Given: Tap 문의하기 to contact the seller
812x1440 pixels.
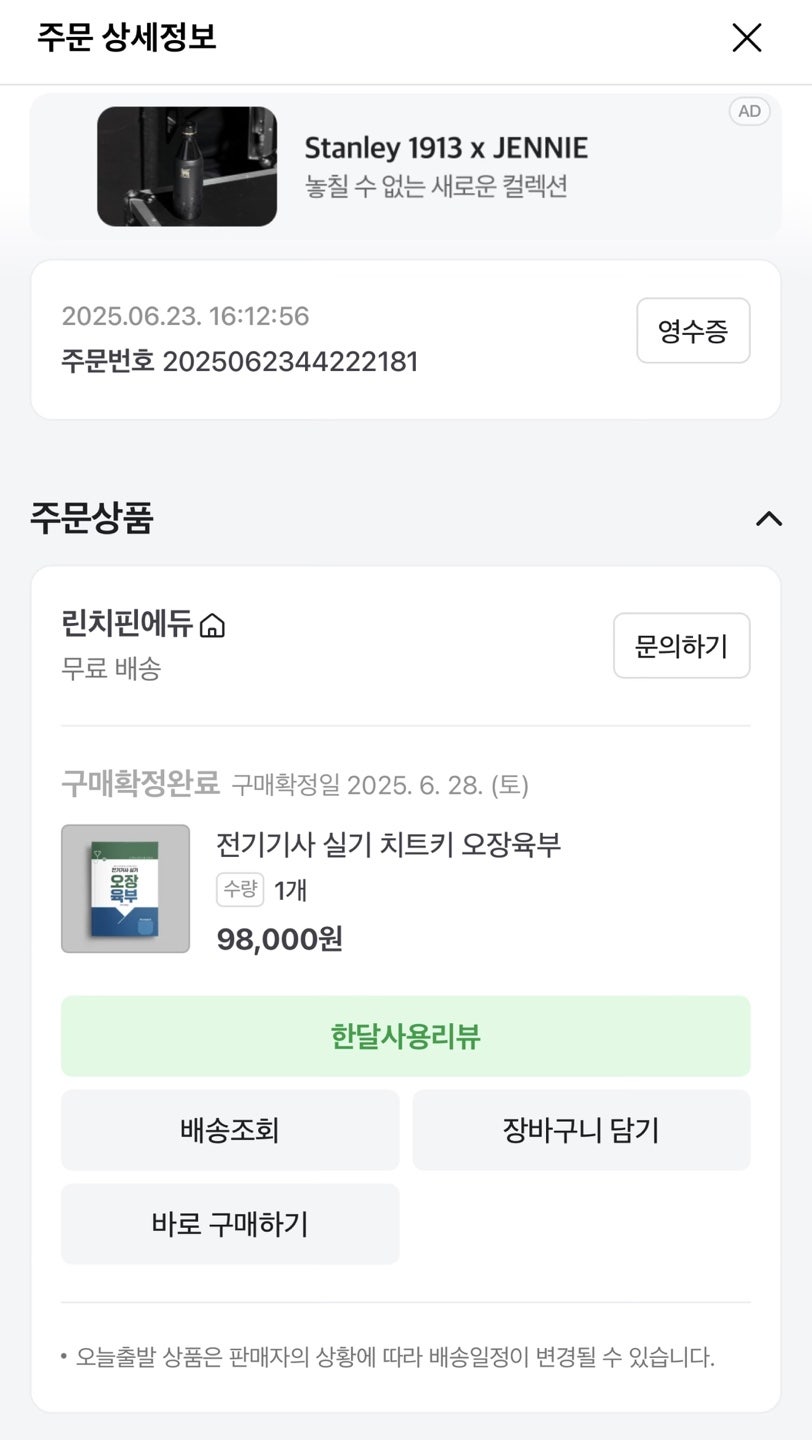Looking at the screenshot, I should click(681, 646).
